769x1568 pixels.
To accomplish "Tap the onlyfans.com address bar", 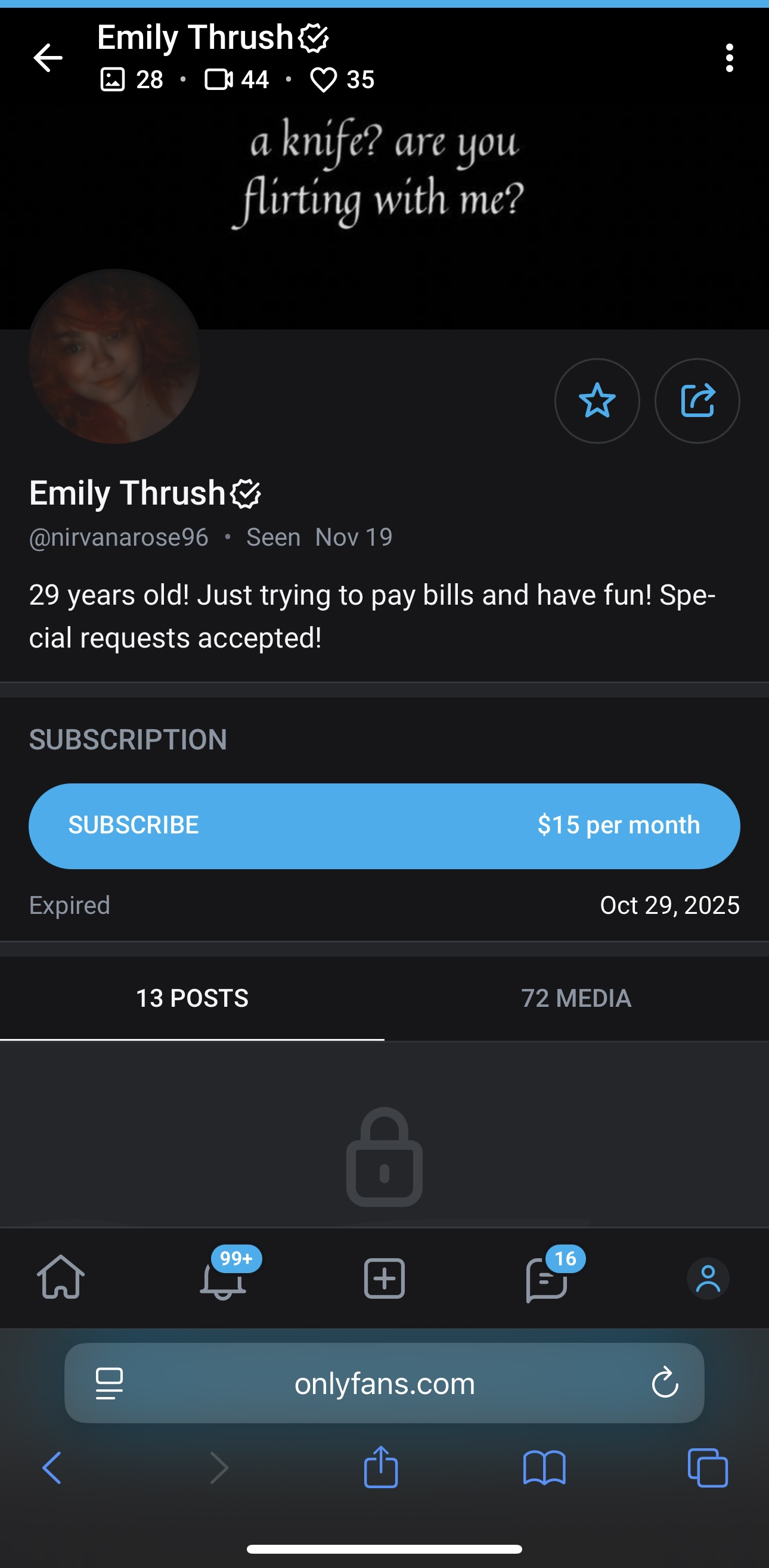I will [384, 1383].
